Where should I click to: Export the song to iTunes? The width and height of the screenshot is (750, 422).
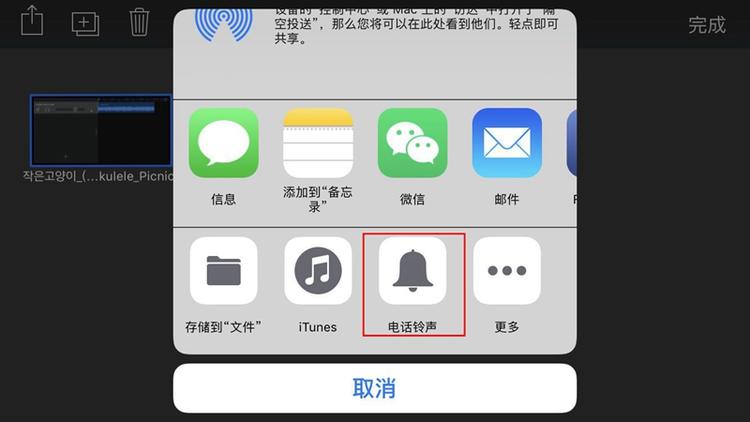tap(318, 271)
